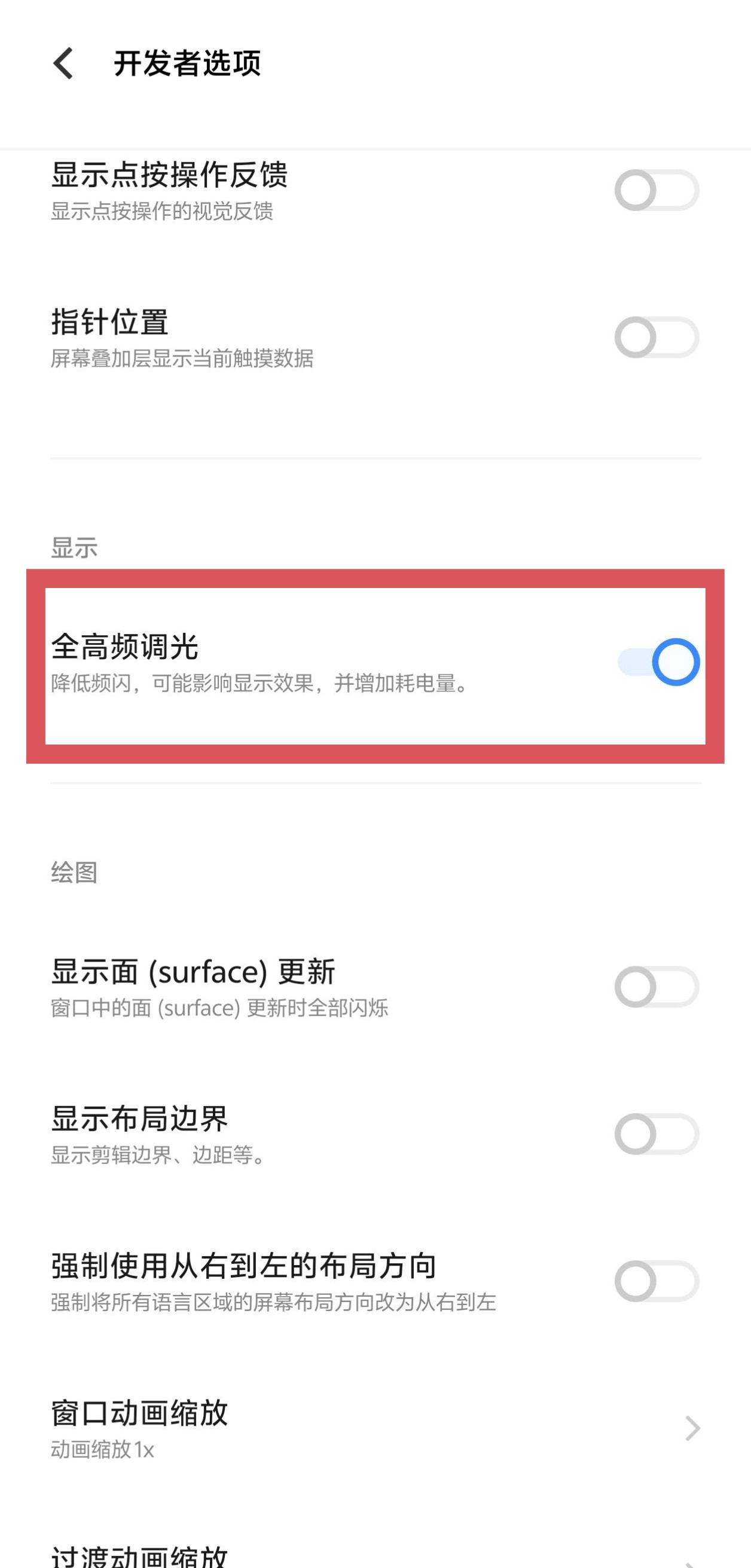The image size is (751, 1568).
Task: Open 窗口动画缩放 setting
Action: [x=375, y=1428]
